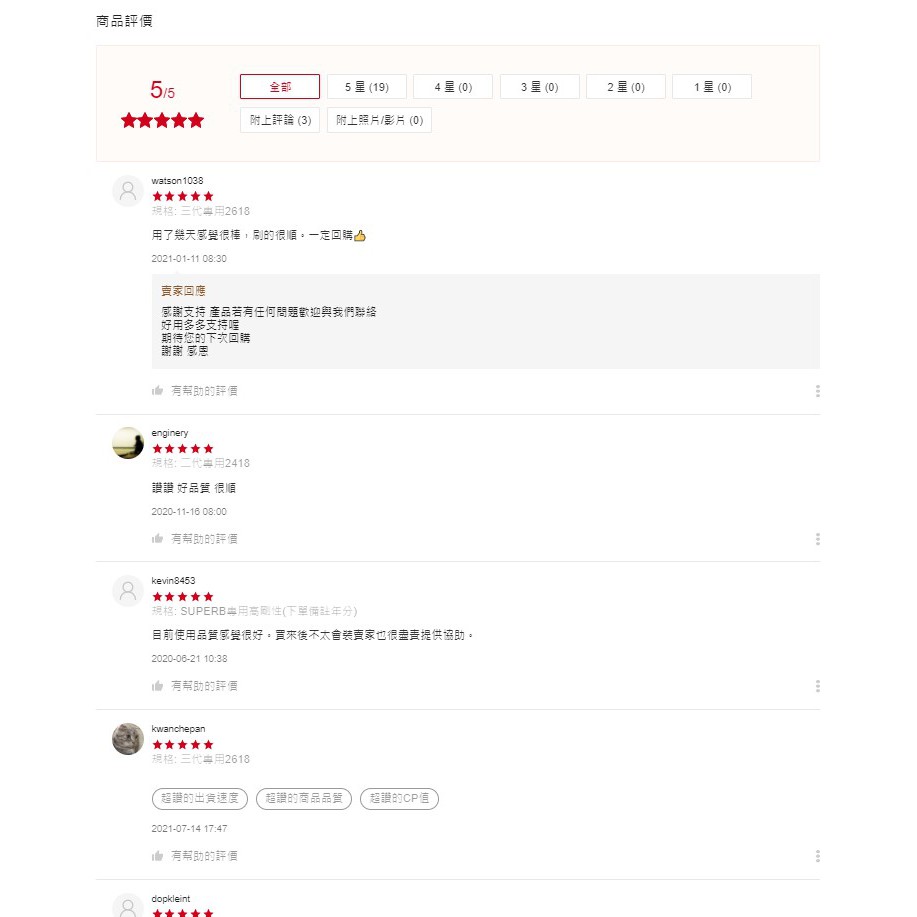Viewport: 917px width, 917px height.
Task: Open enginery's profile avatar
Action: pos(128,443)
